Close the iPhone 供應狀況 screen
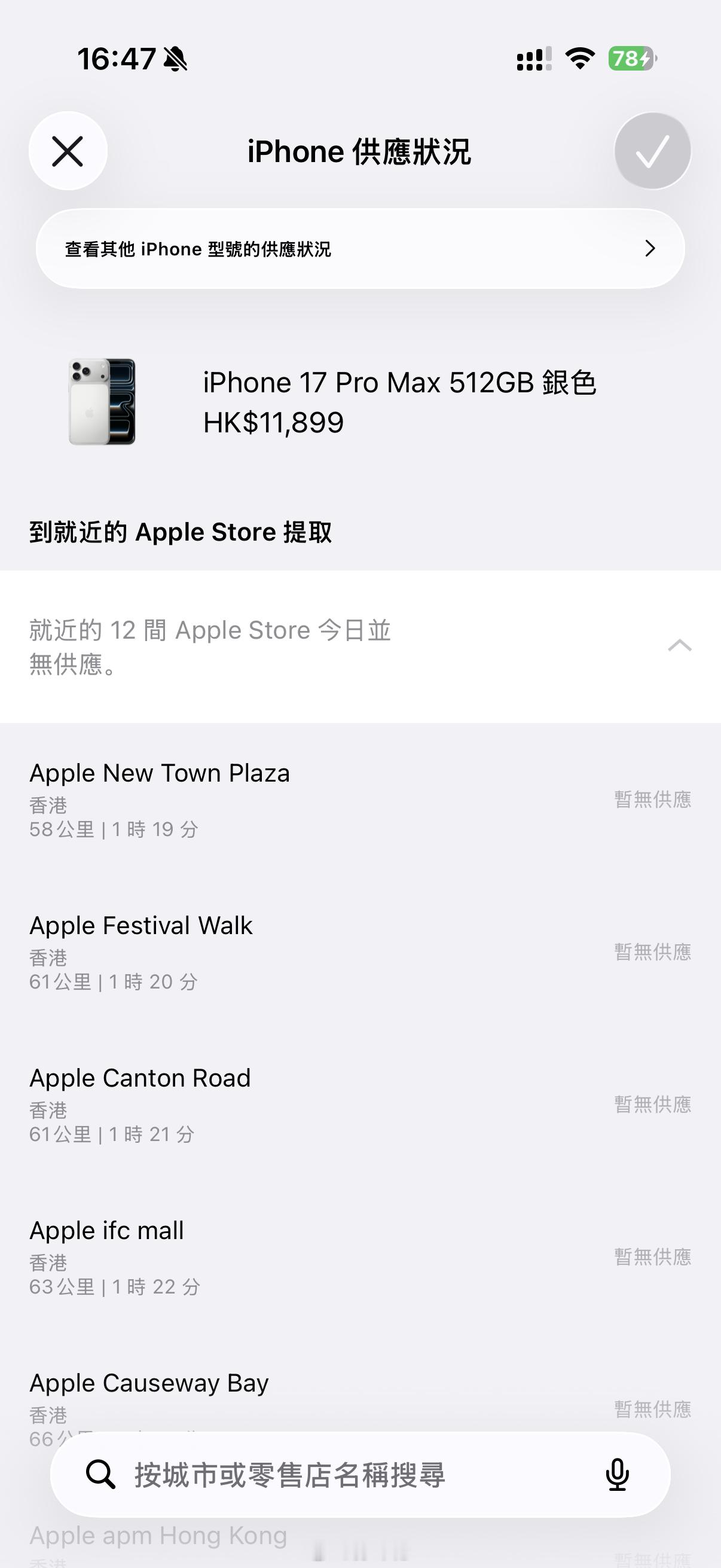The height and width of the screenshot is (1568, 721). 68,151
